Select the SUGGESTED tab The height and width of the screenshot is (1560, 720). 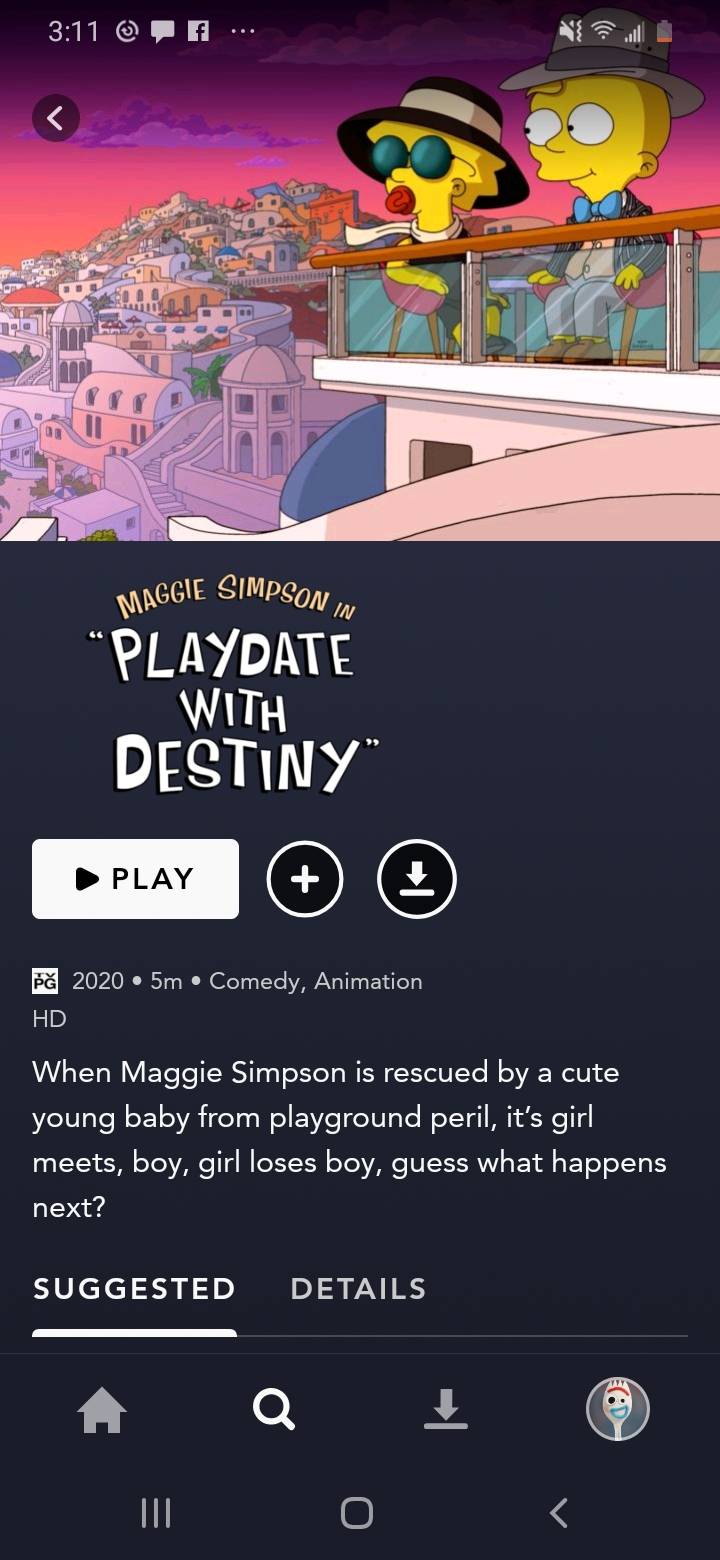pyautogui.click(x=134, y=1288)
